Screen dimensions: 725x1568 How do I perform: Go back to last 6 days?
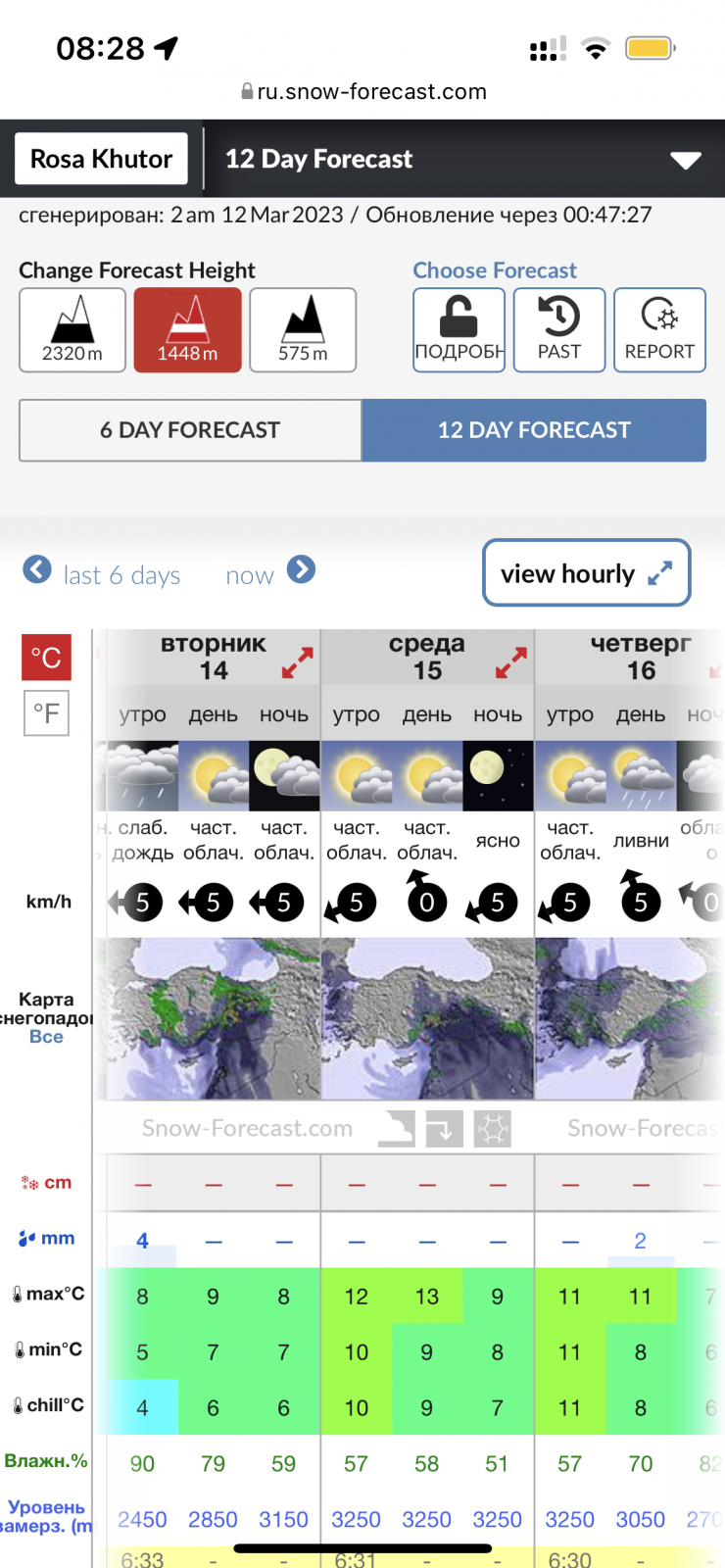click(x=102, y=572)
